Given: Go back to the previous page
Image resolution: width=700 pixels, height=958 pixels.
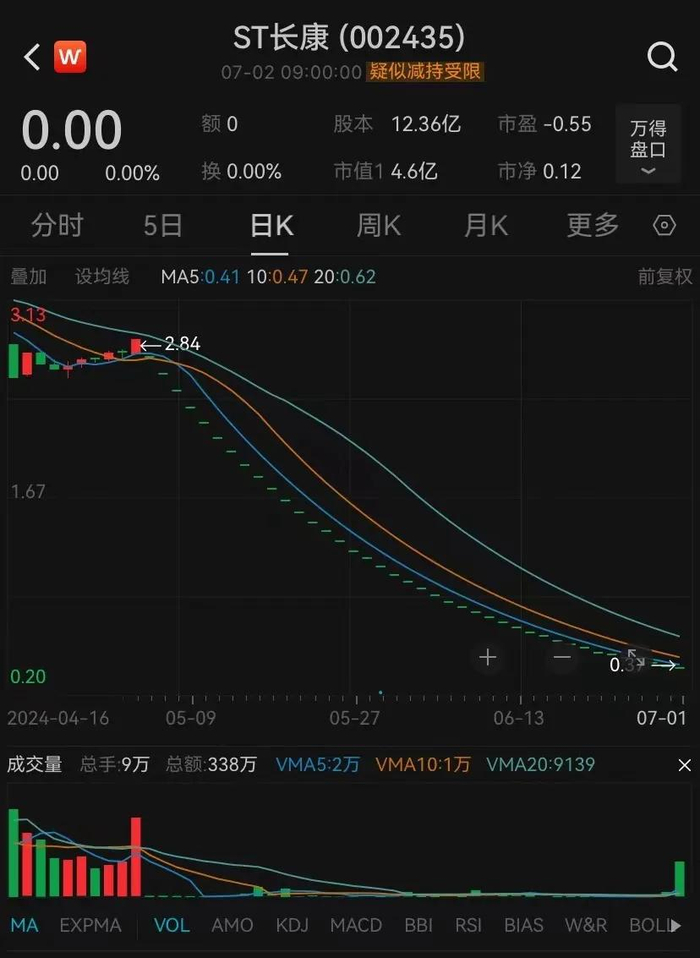Looking at the screenshot, I should click(x=32, y=57).
